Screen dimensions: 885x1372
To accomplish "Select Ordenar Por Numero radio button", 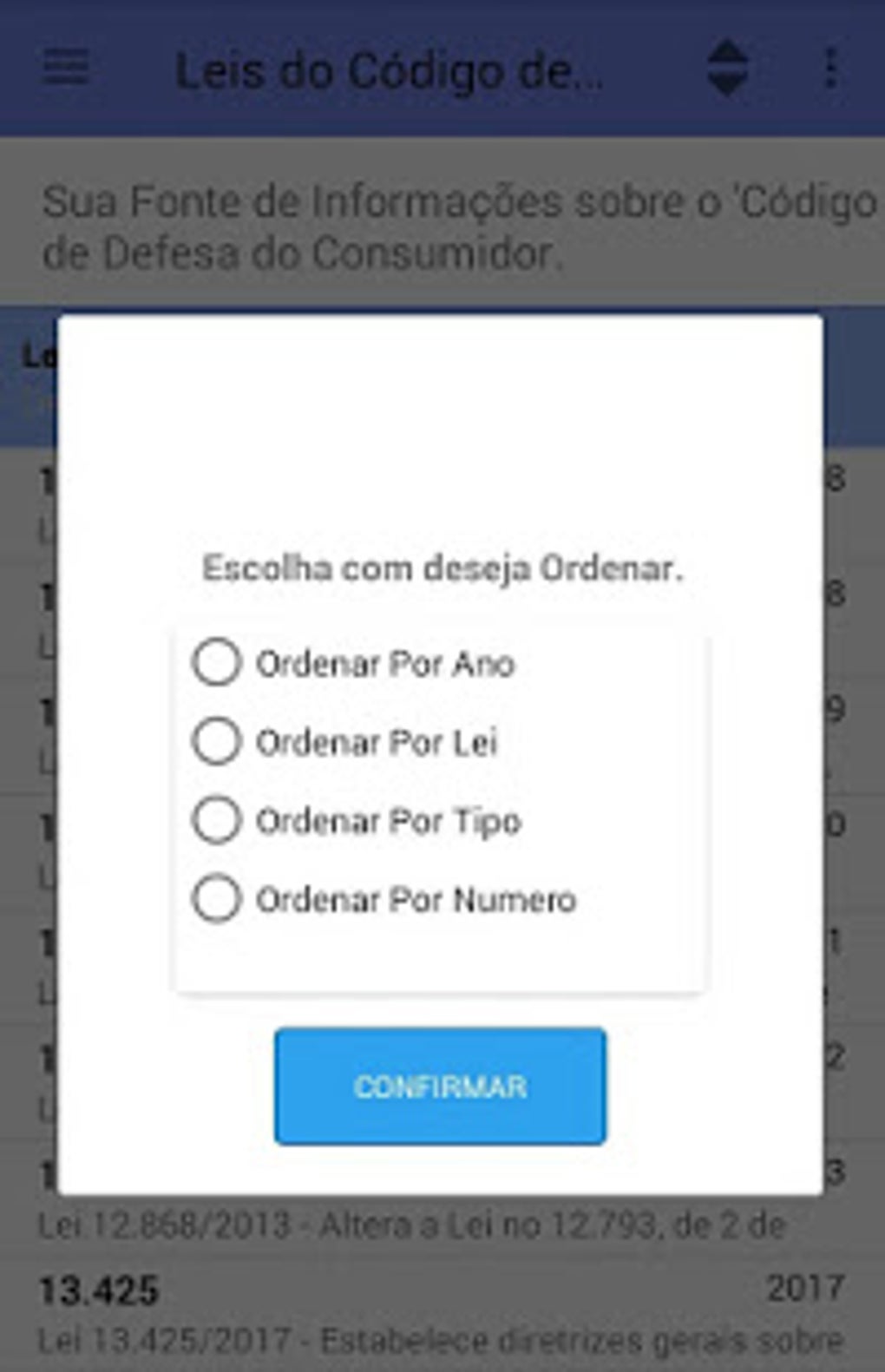I will (216, 899).
